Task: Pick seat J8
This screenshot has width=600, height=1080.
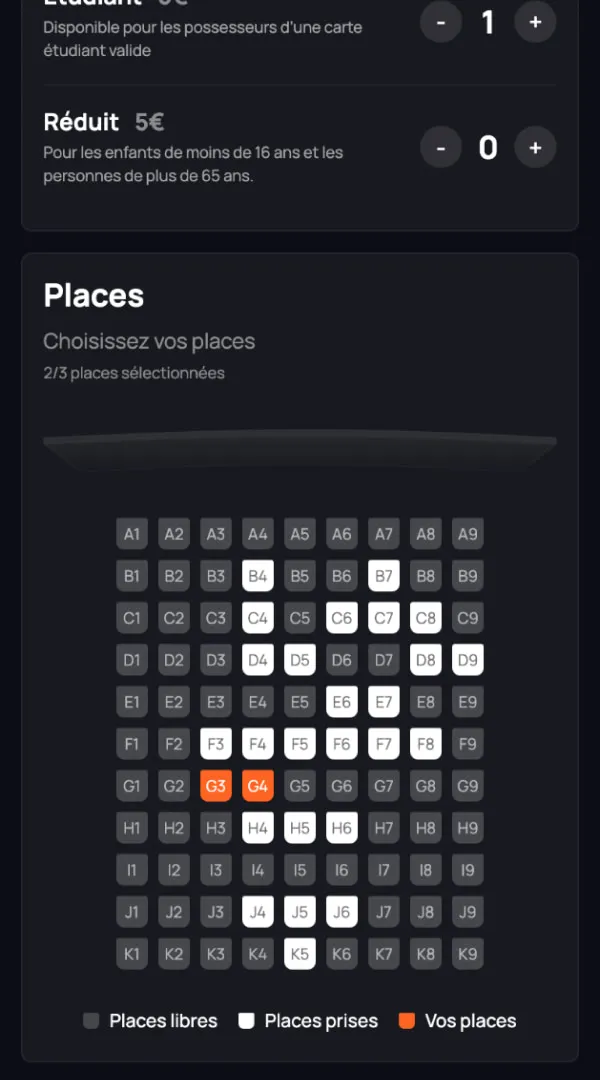Action: click(x=426, y=912)
